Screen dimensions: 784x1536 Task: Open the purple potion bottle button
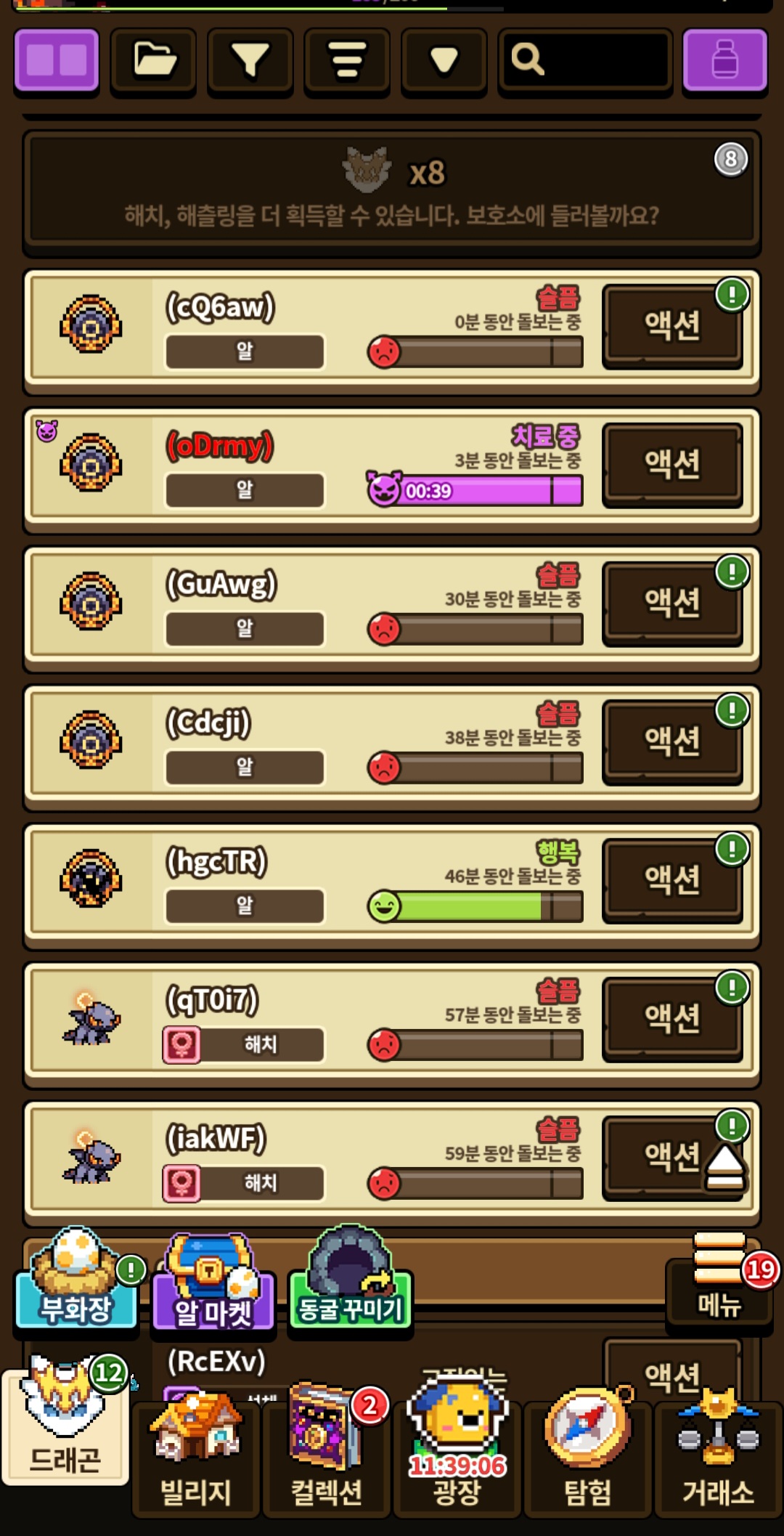pyautogui.click(x=724, y=61)
